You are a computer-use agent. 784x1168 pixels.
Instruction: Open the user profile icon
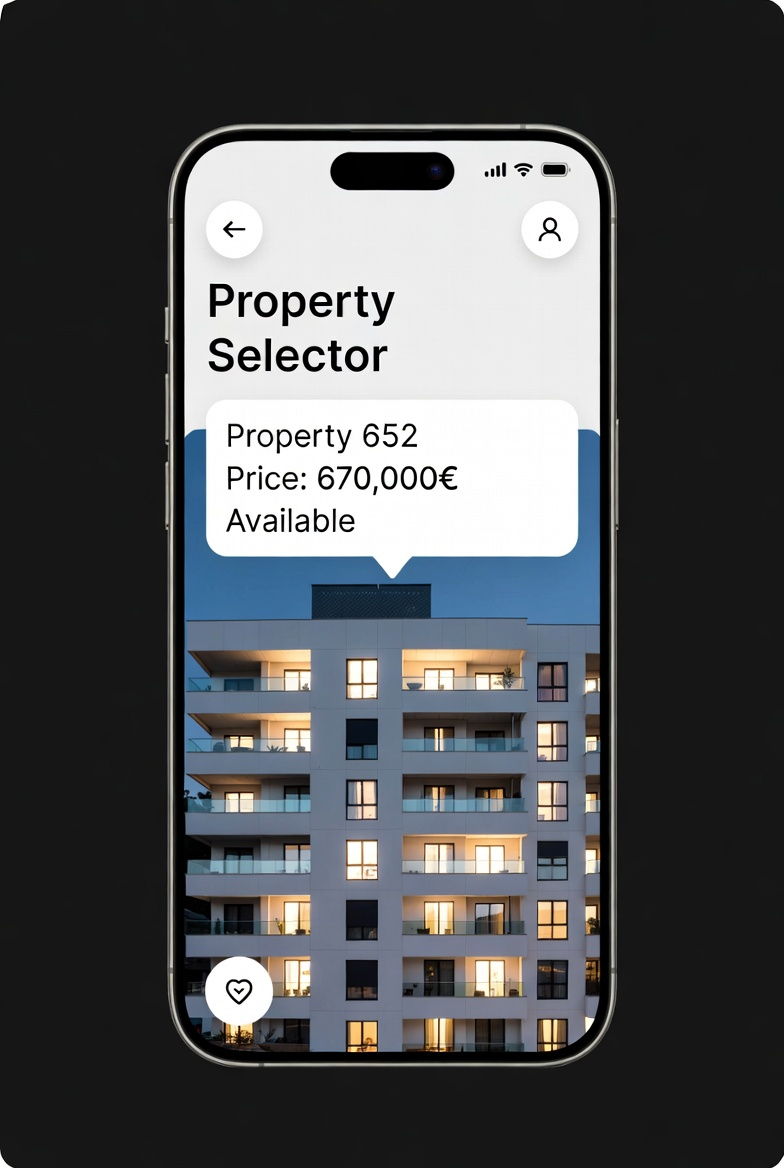coord(549,230)
